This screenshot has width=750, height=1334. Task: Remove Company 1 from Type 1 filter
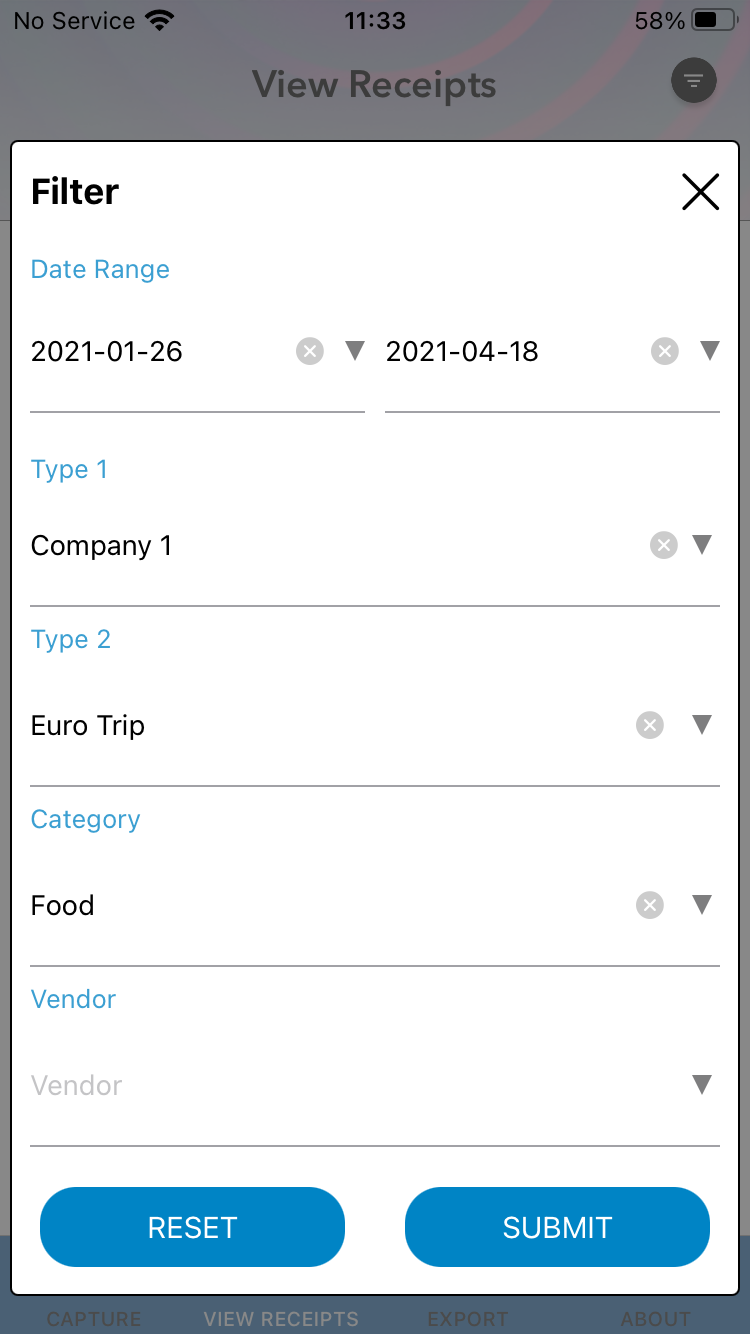[x=663, y=545]
